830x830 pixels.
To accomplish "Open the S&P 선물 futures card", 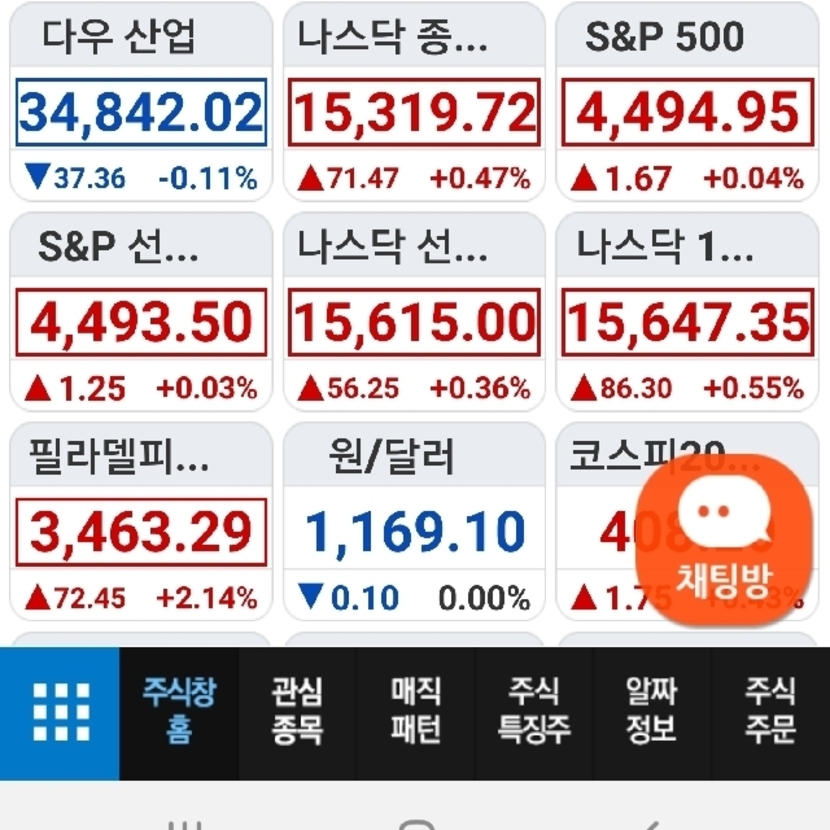I will (140, 315).
